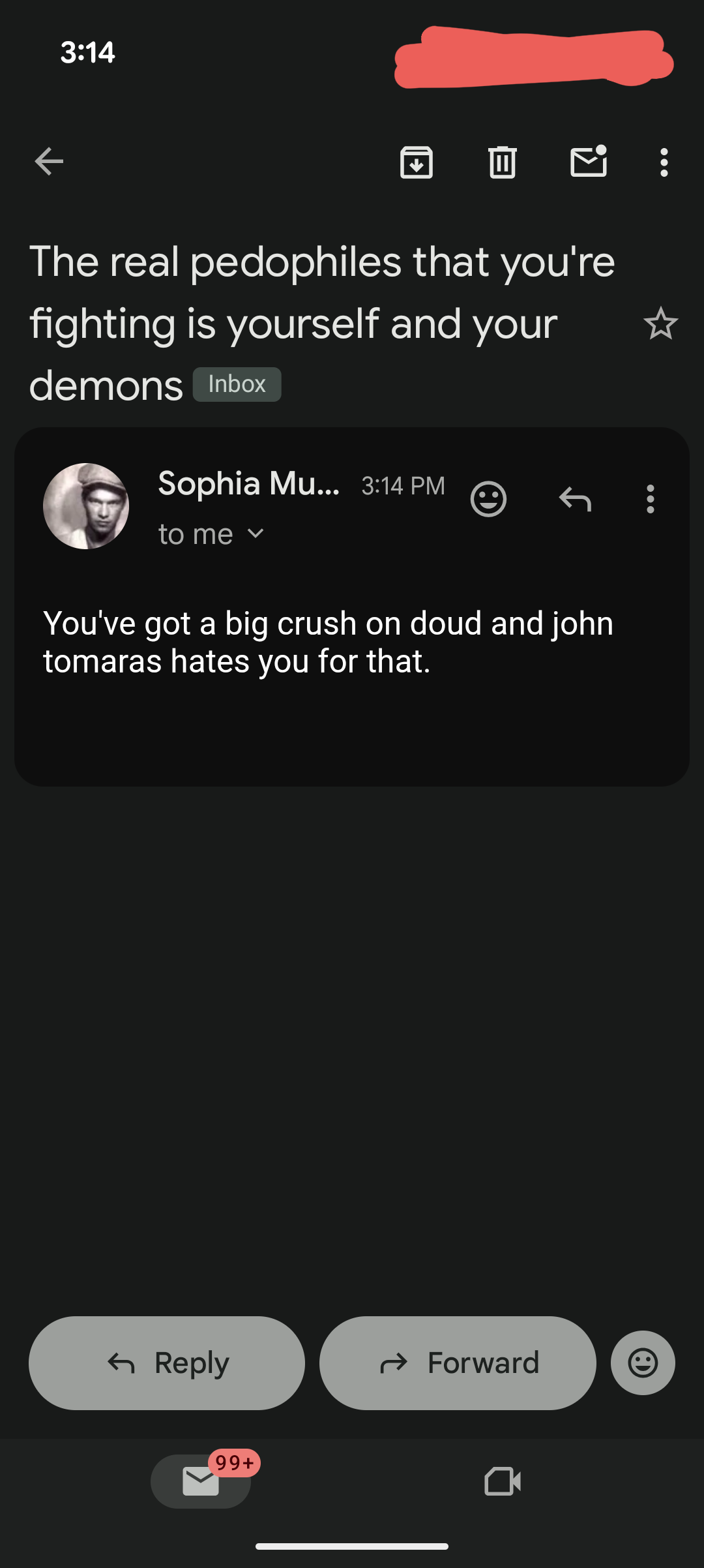Forward this email to someone

[x=458, y=1363]
